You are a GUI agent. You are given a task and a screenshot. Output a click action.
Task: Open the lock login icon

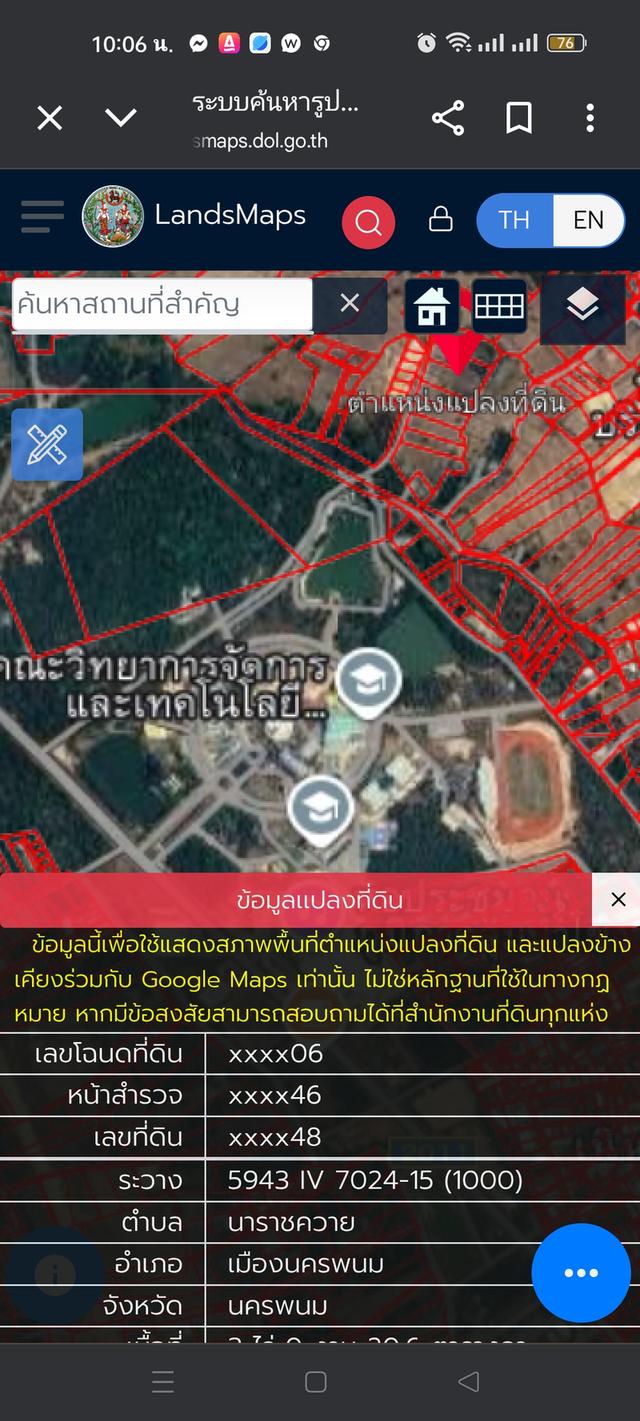(x=440, y=219)
